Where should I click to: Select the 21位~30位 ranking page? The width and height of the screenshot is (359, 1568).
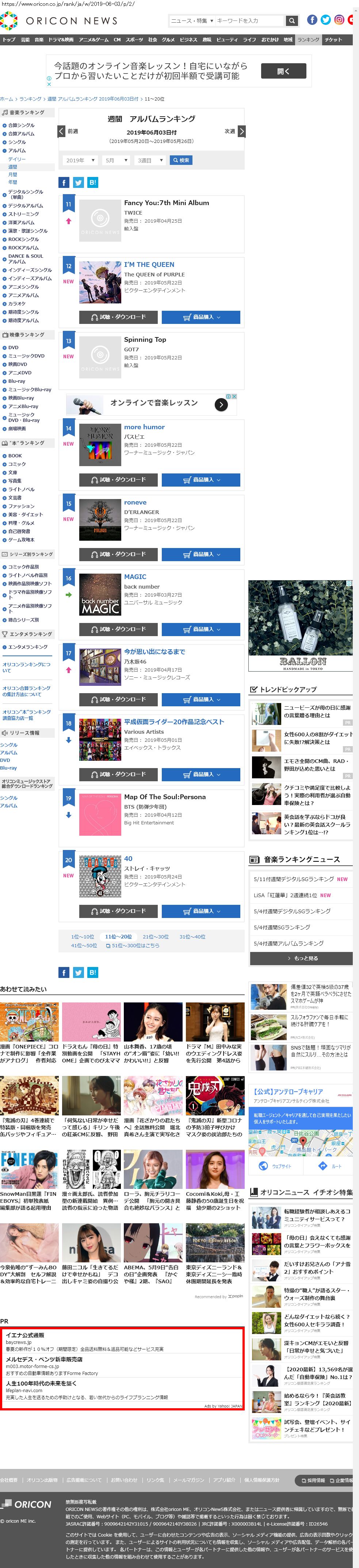tap(156, 937)
